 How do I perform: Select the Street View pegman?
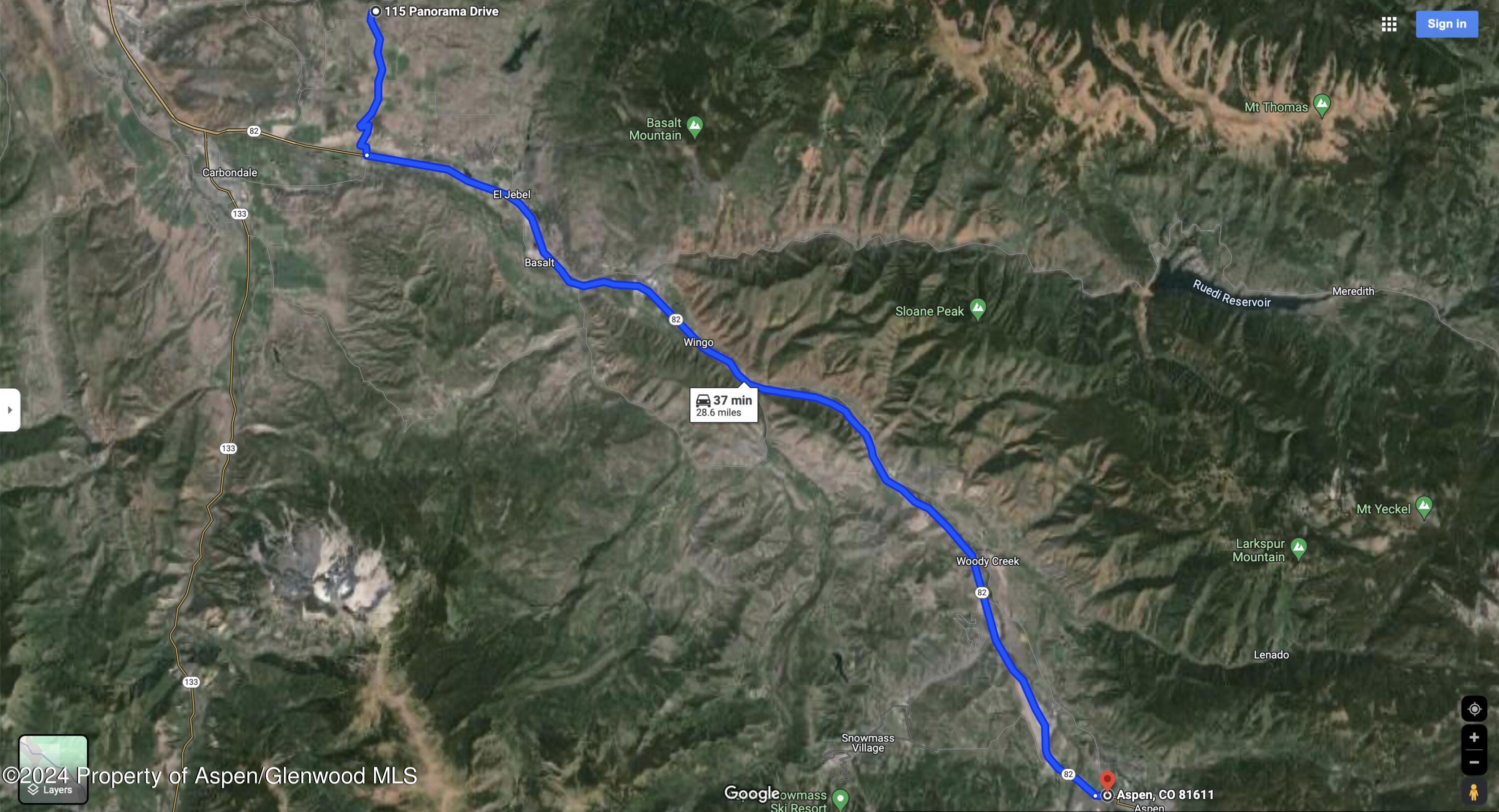pos(1474,792)
